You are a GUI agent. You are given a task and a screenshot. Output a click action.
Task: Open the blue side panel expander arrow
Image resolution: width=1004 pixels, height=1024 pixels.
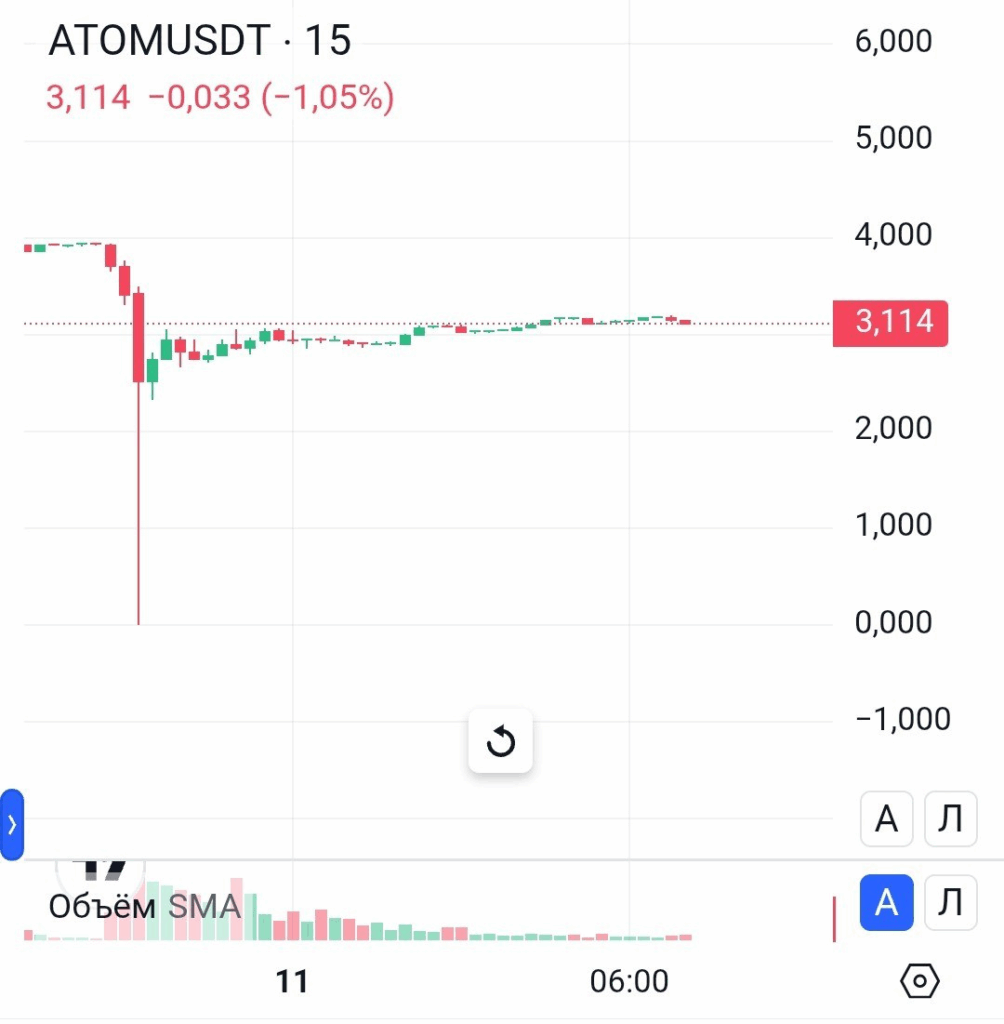click(x=12, y=824)
